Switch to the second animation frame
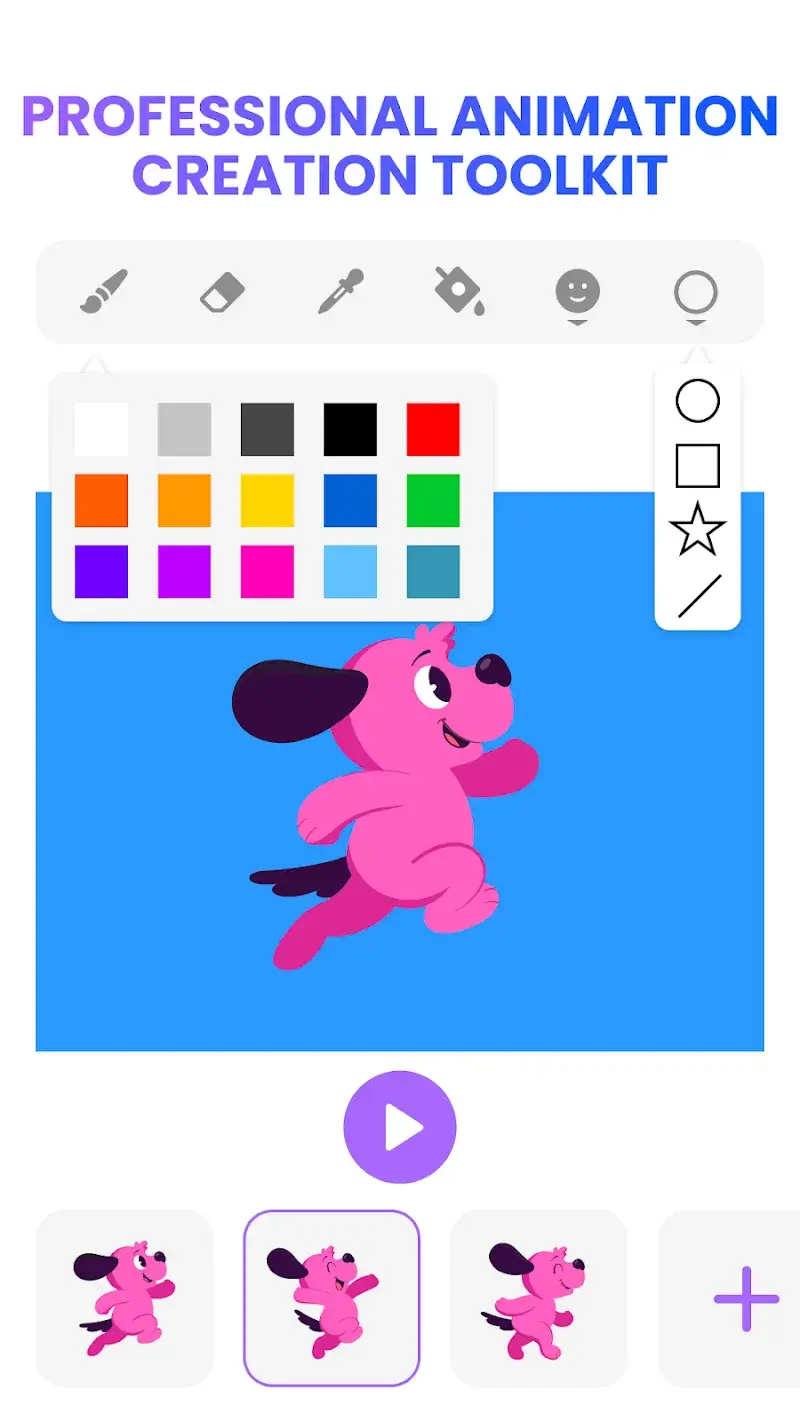 332,1297
